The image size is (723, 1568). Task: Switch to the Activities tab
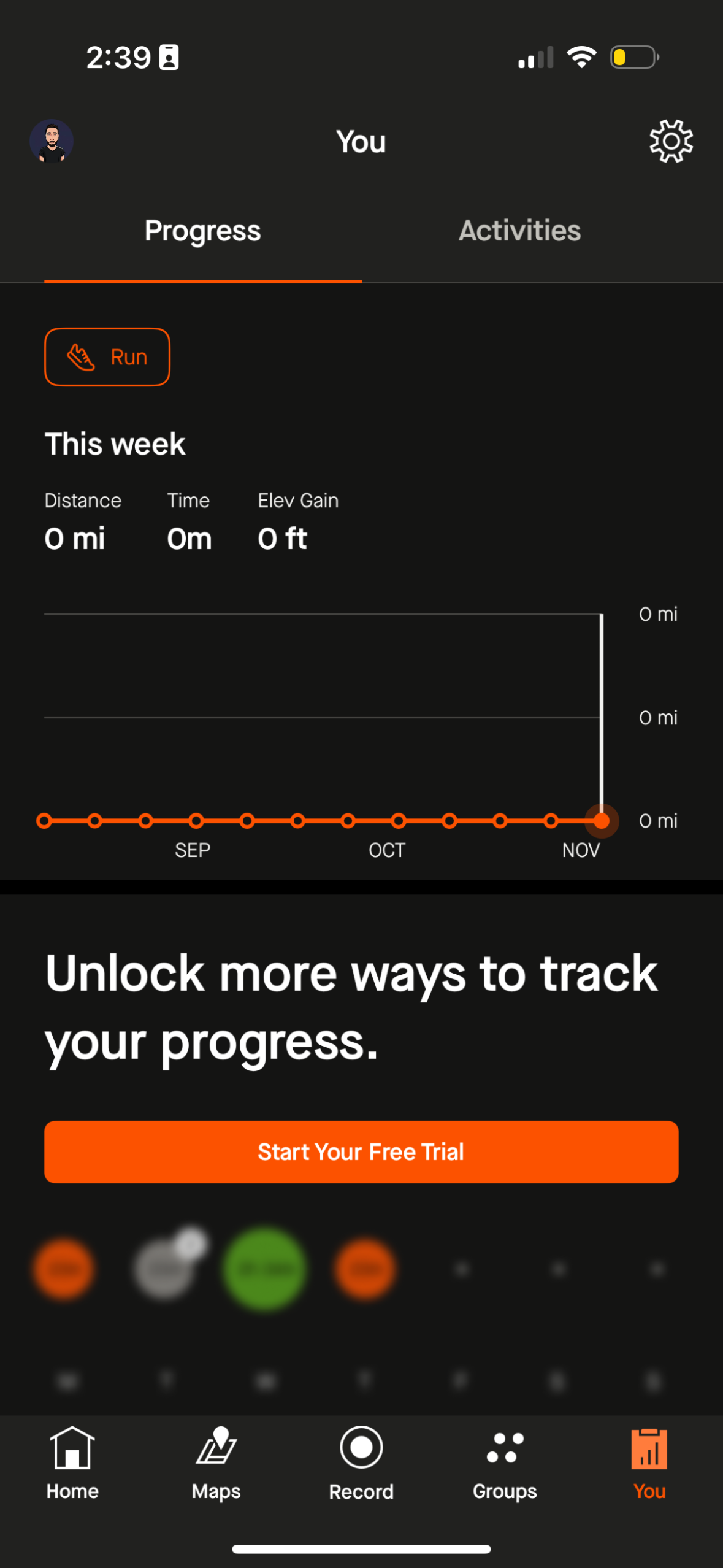519,231
